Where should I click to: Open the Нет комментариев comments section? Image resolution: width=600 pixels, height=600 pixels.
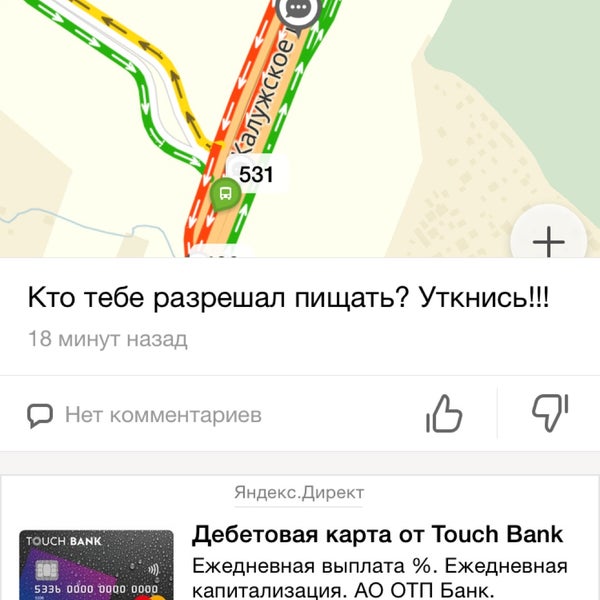coord(144,414)
